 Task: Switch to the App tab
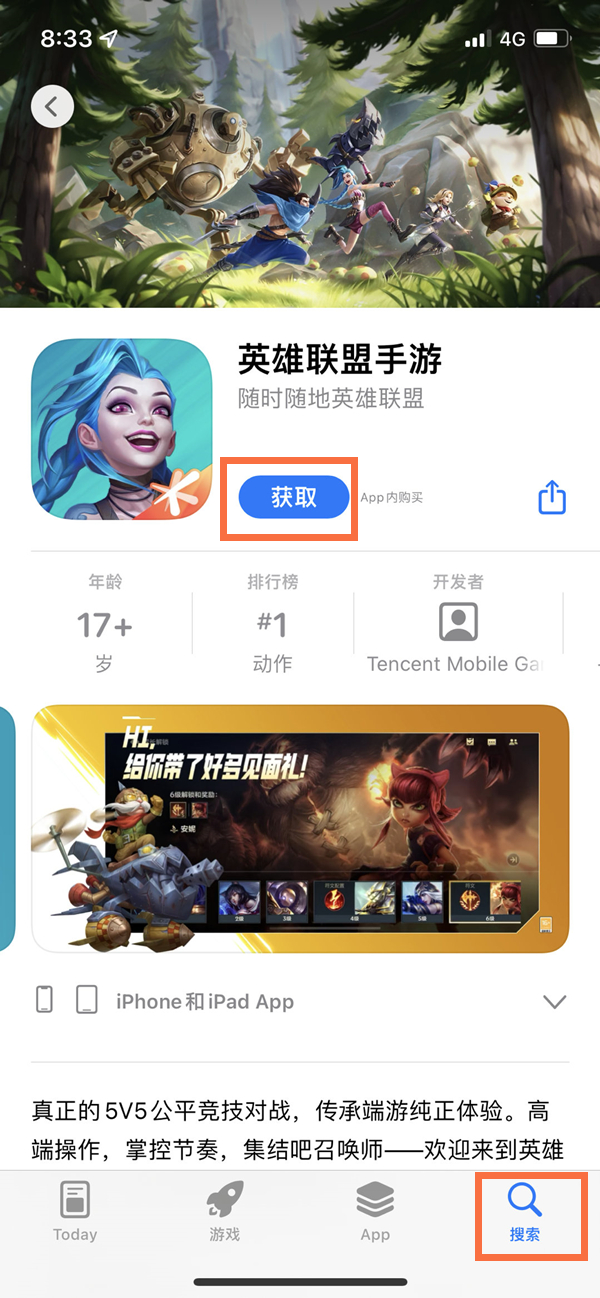pyautogui.click(x=375, y=1211)
